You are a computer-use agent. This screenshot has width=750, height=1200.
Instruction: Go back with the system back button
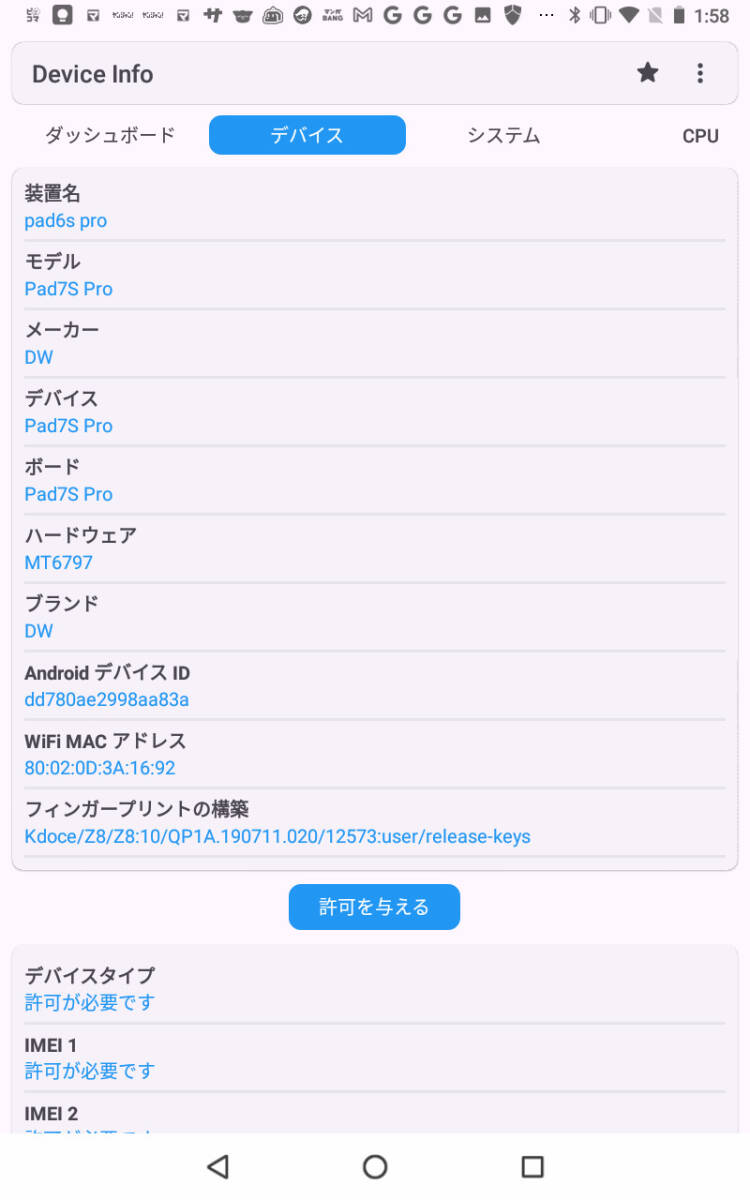(x=217, y=1166)
